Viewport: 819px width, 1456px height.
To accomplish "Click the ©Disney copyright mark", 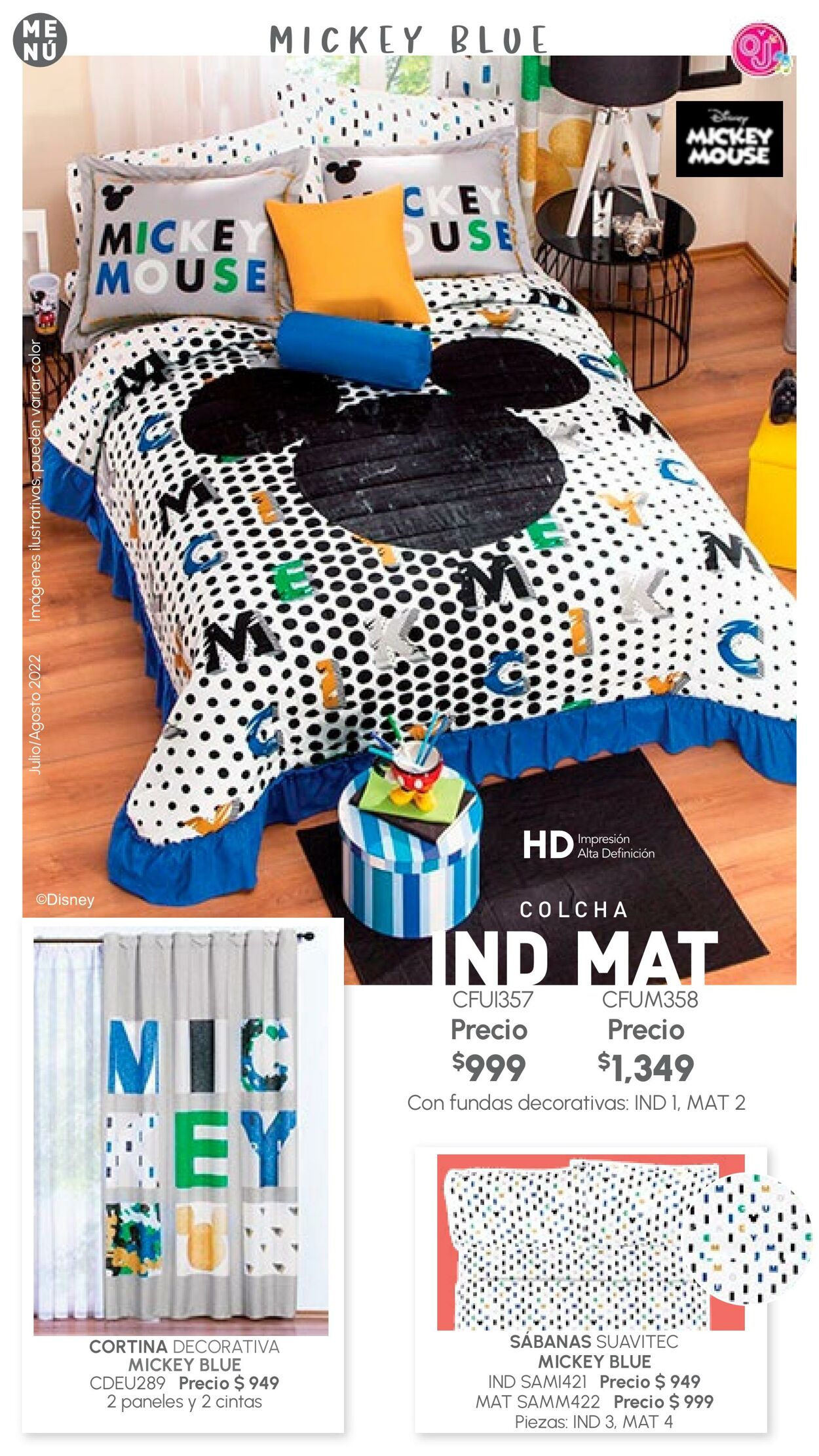I will 66,901.
